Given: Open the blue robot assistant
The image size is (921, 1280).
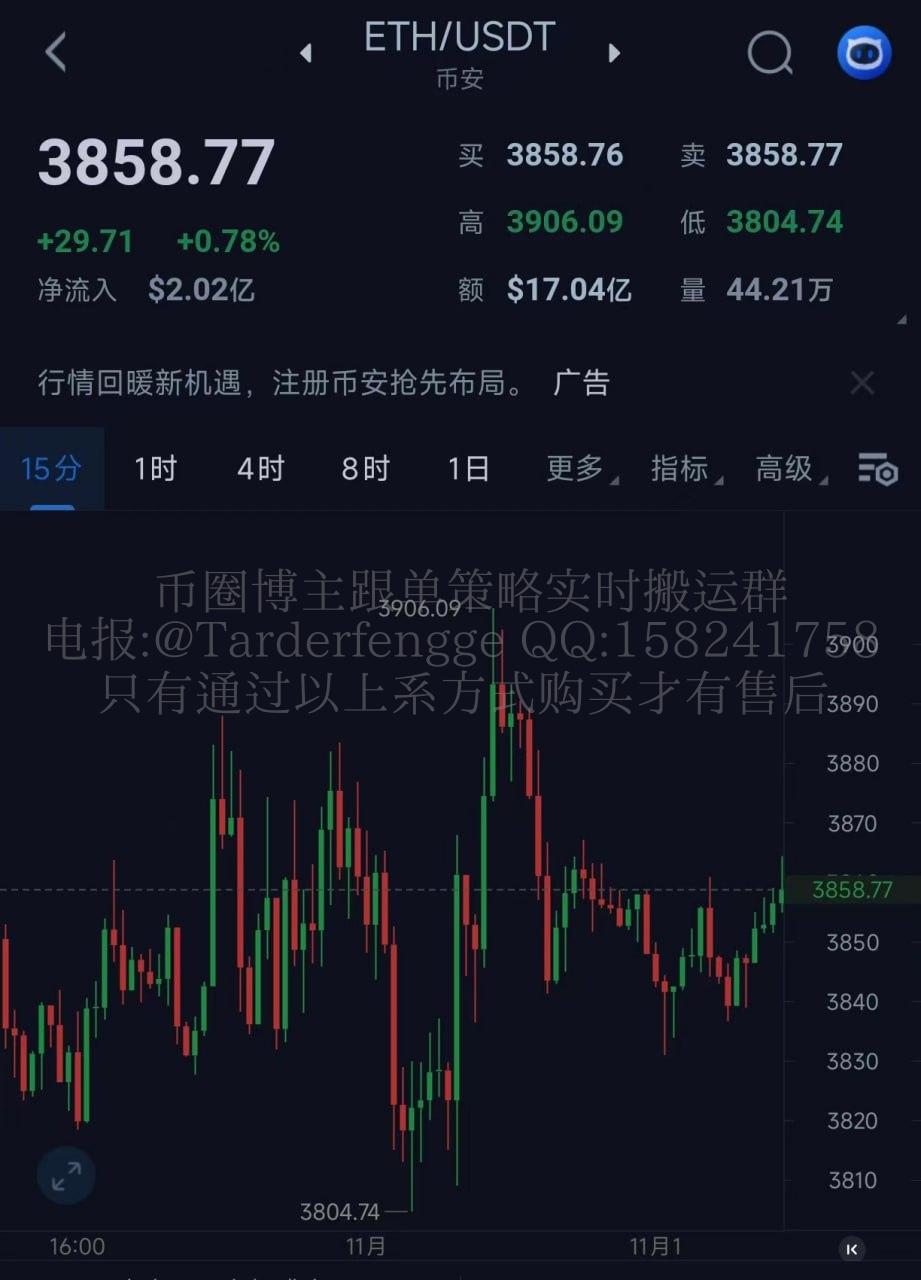Looking at the screenshot, I should pos(864,52).
